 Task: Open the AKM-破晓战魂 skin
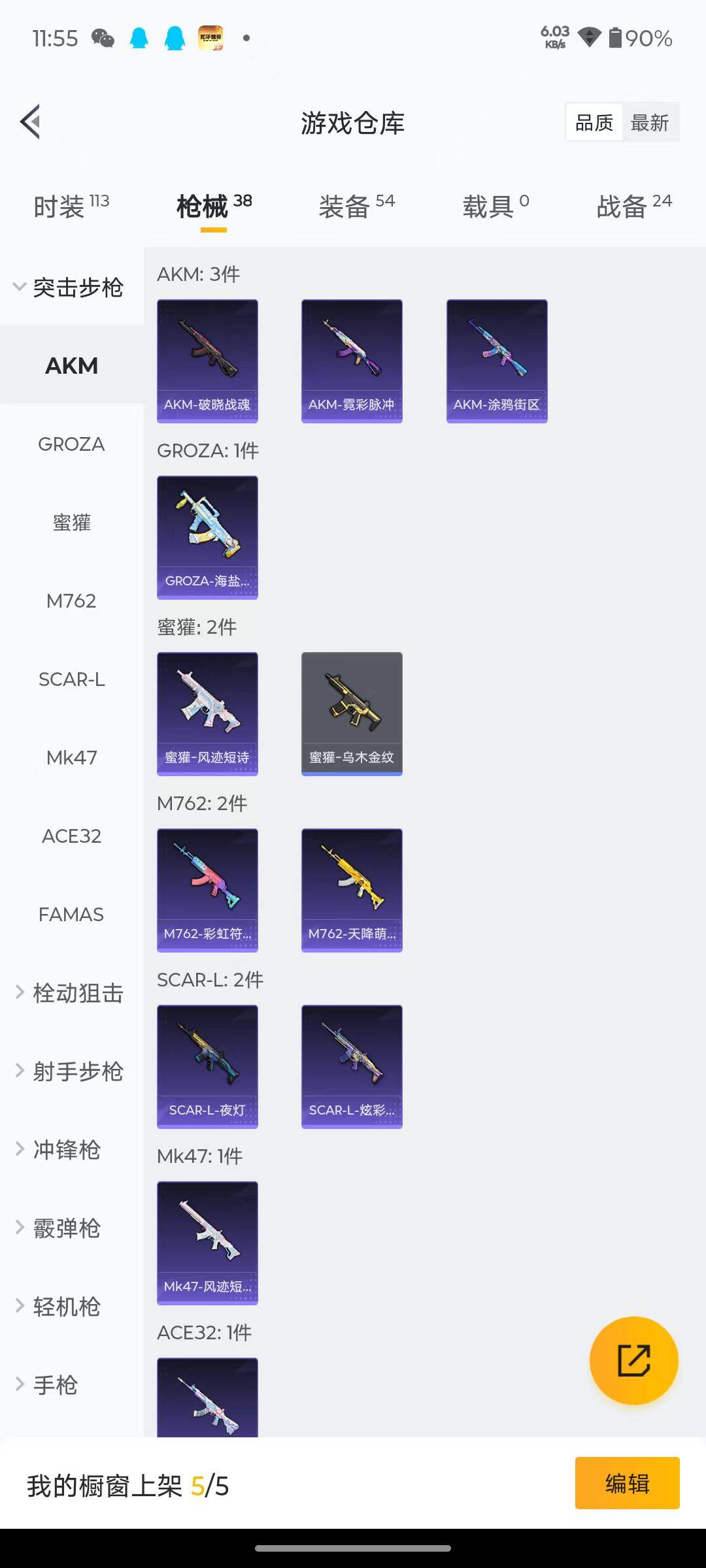point(207,361)
